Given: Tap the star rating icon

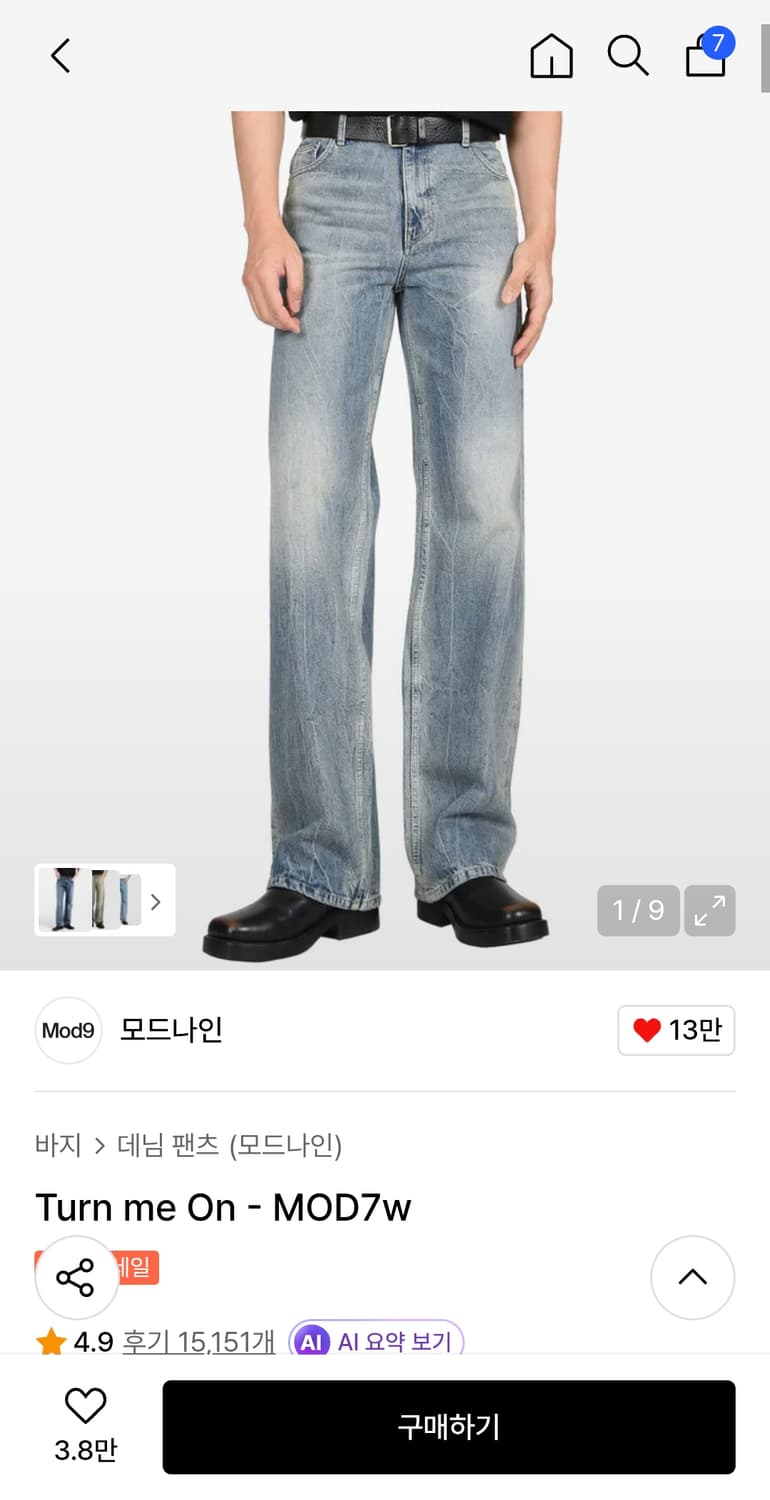Looking at the screenshot, I should pos(50,1342).
